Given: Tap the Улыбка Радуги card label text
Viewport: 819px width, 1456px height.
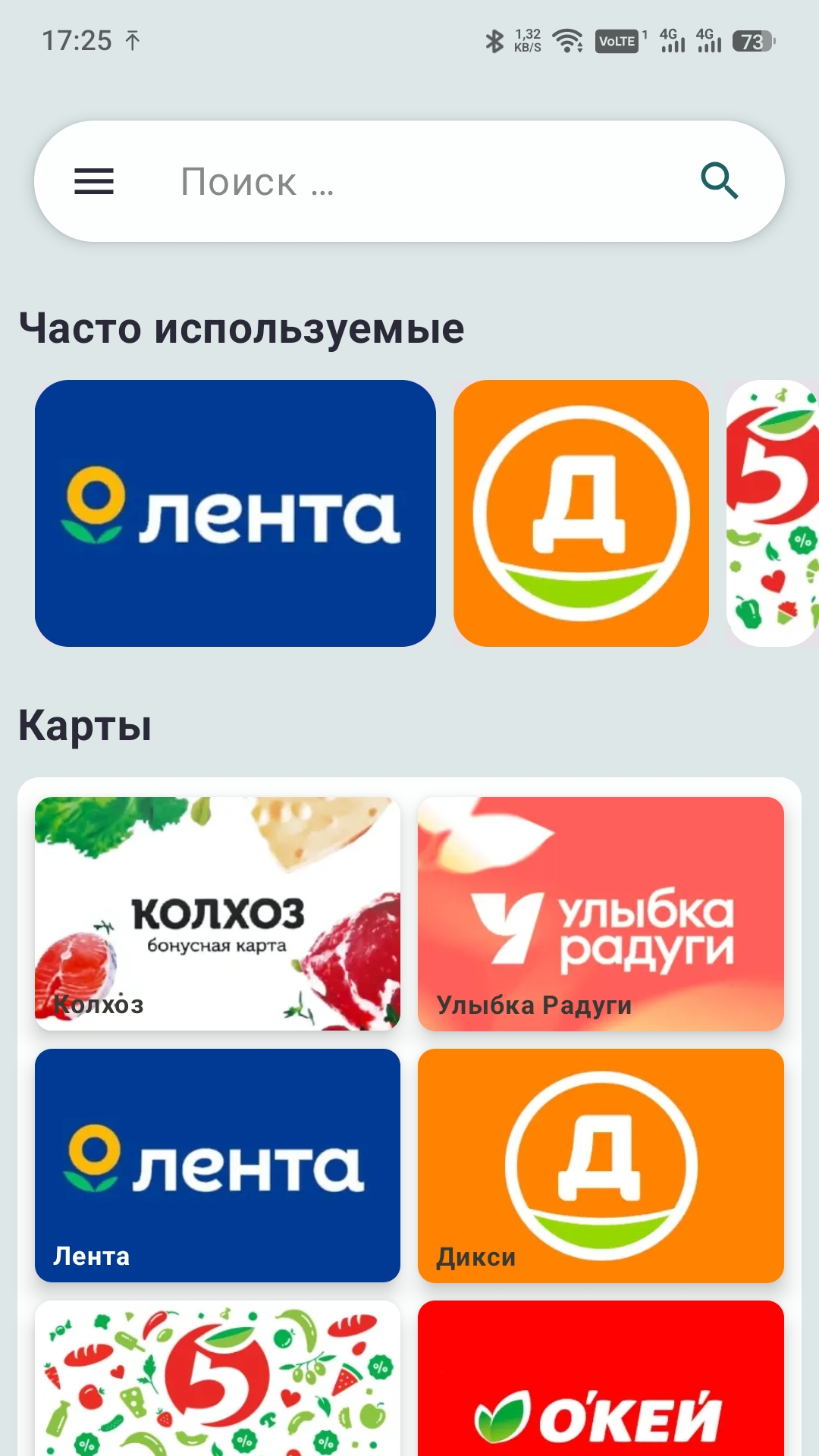Looking at the screenshot, I should [x=534, y=1007].
